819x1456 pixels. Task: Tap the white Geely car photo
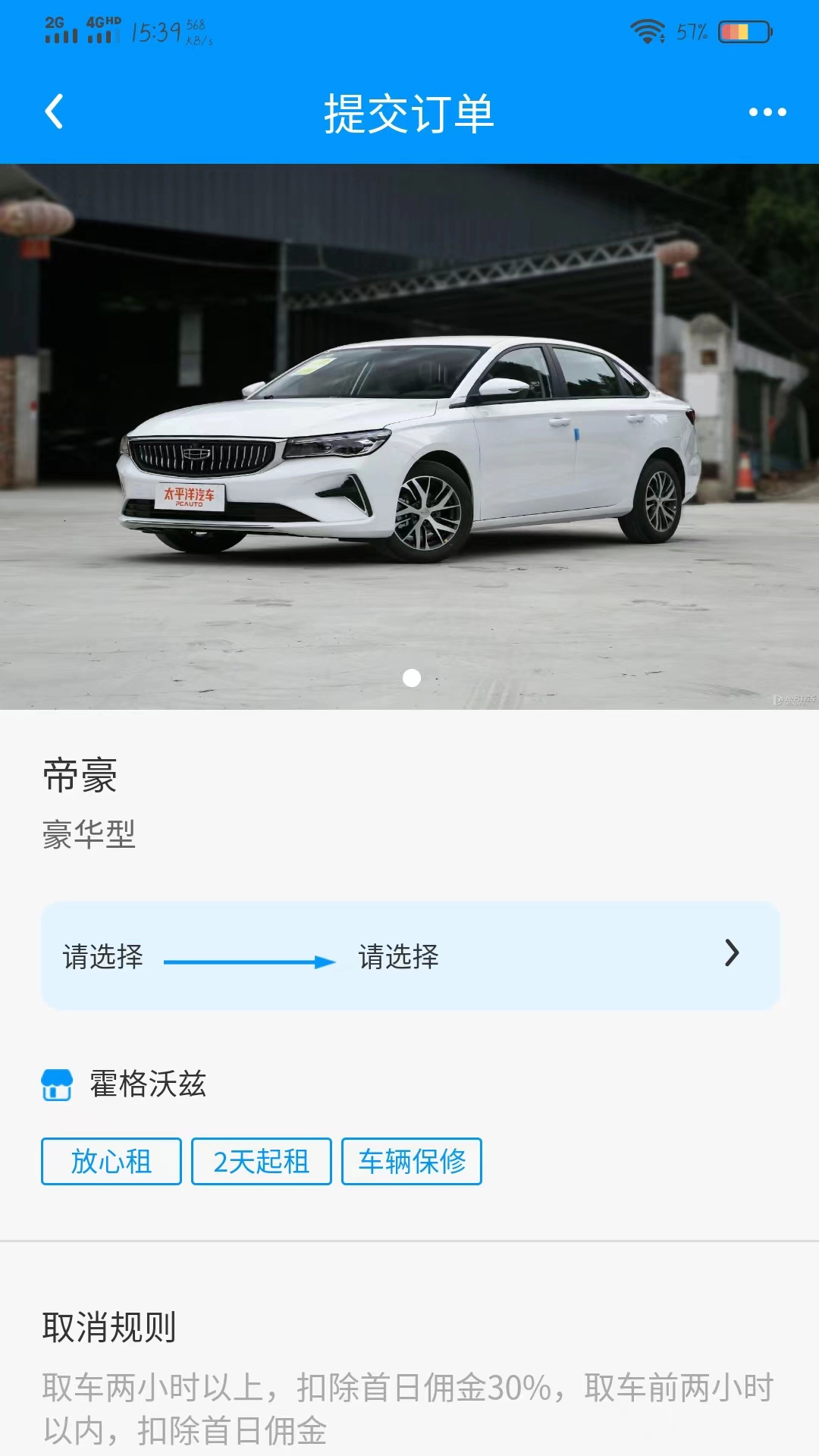click(409, 432)
